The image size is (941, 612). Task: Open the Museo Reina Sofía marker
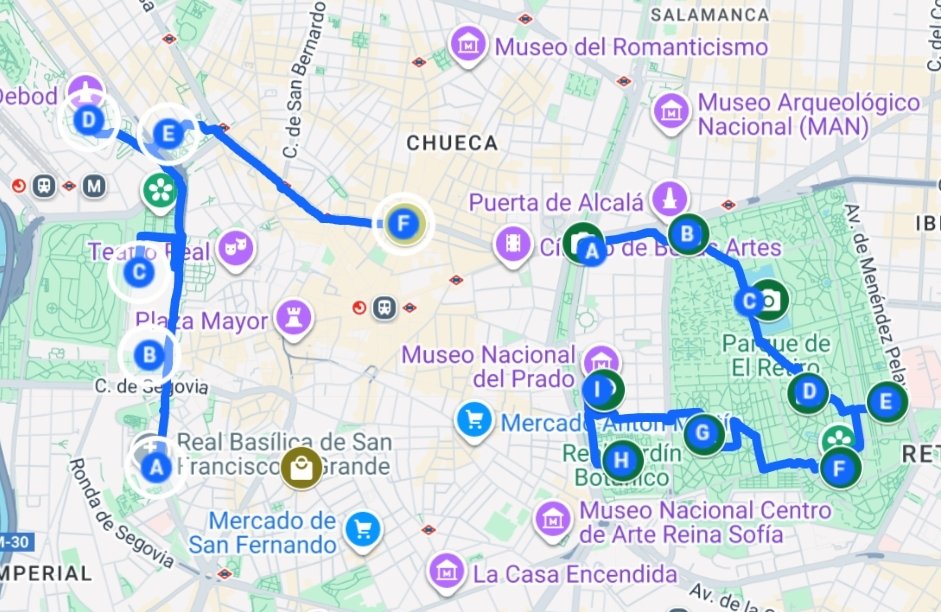click(x=551, y=518)
